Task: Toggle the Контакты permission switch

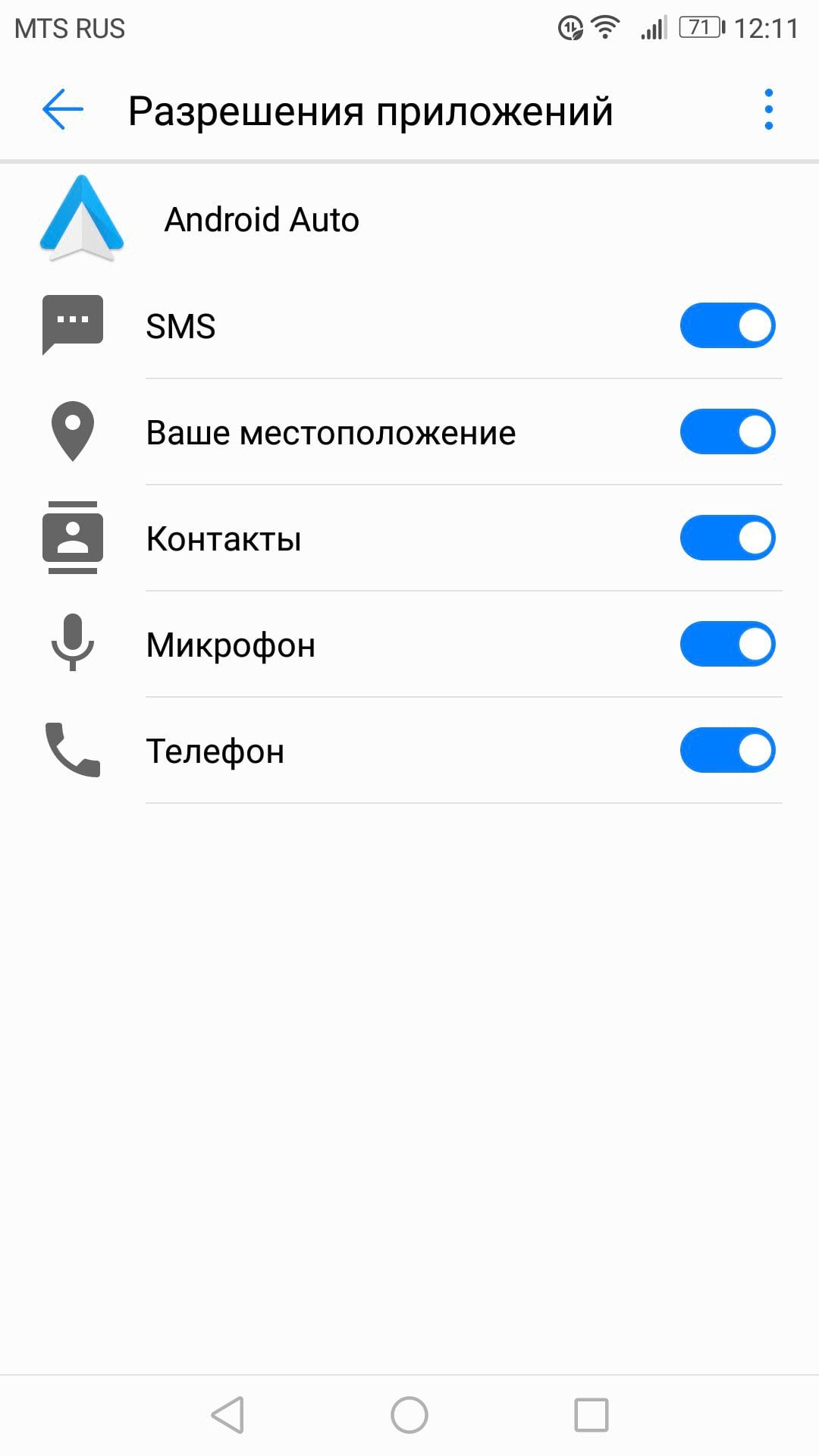Action: [726, 538]
